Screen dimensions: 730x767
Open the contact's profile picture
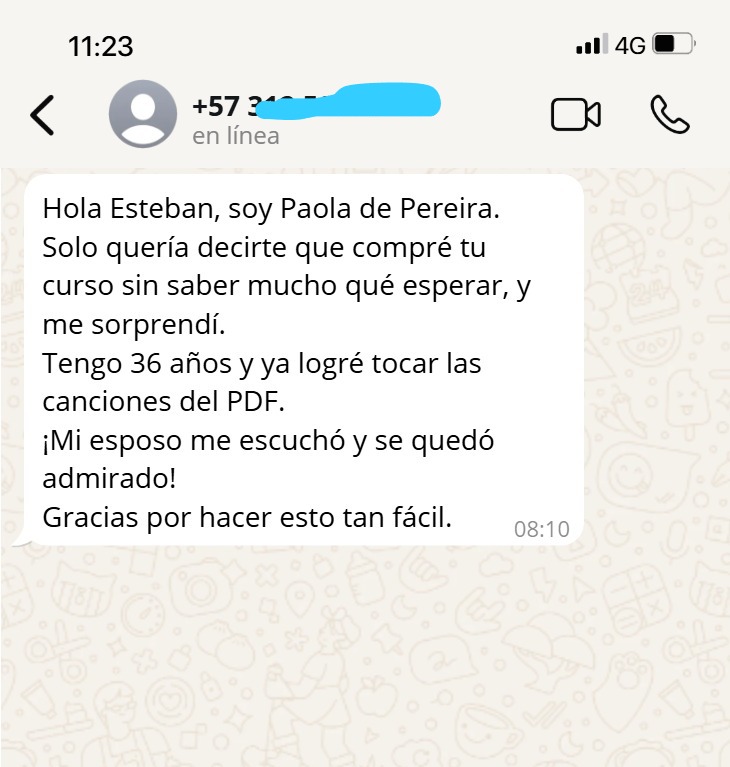point(142,114)
